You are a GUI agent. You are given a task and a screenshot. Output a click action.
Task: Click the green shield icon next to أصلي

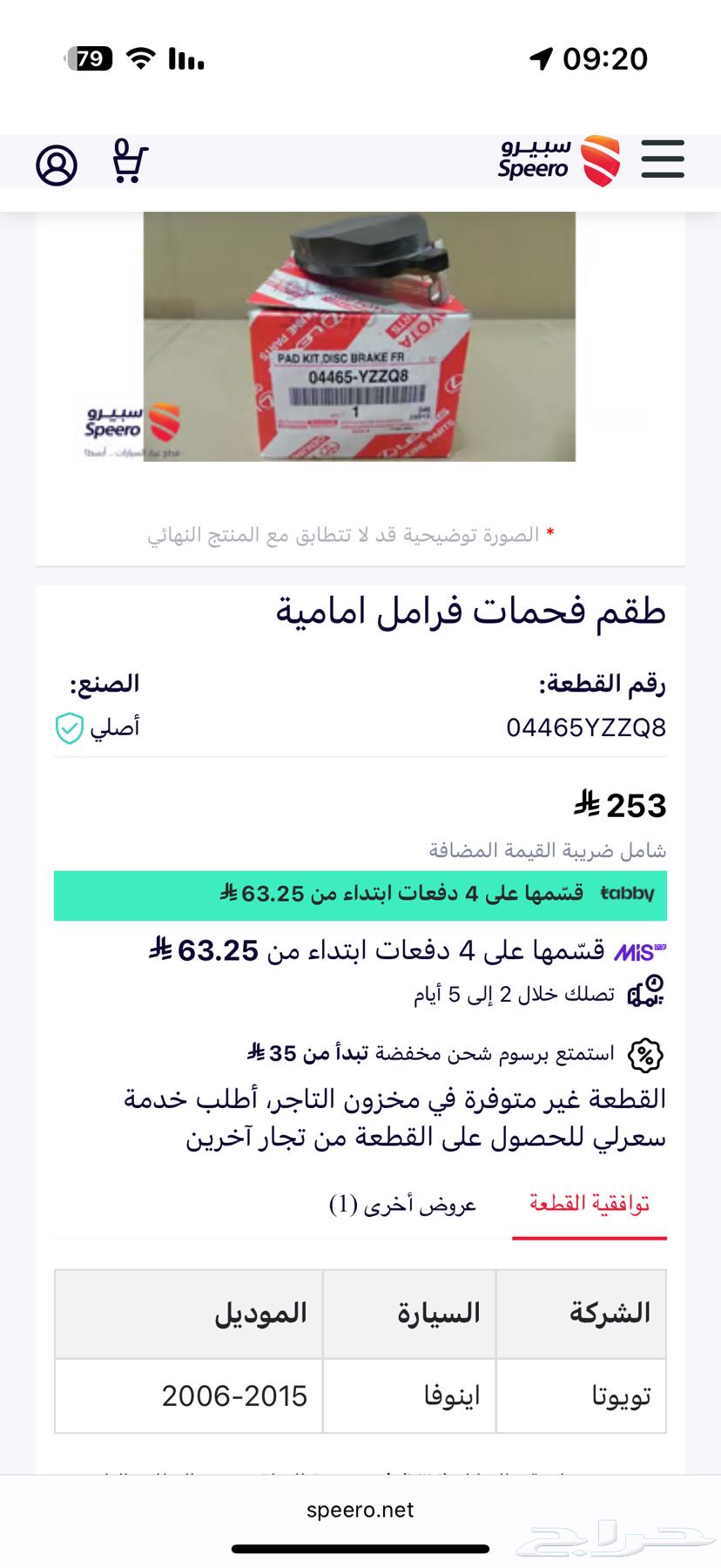coord(71,729)
